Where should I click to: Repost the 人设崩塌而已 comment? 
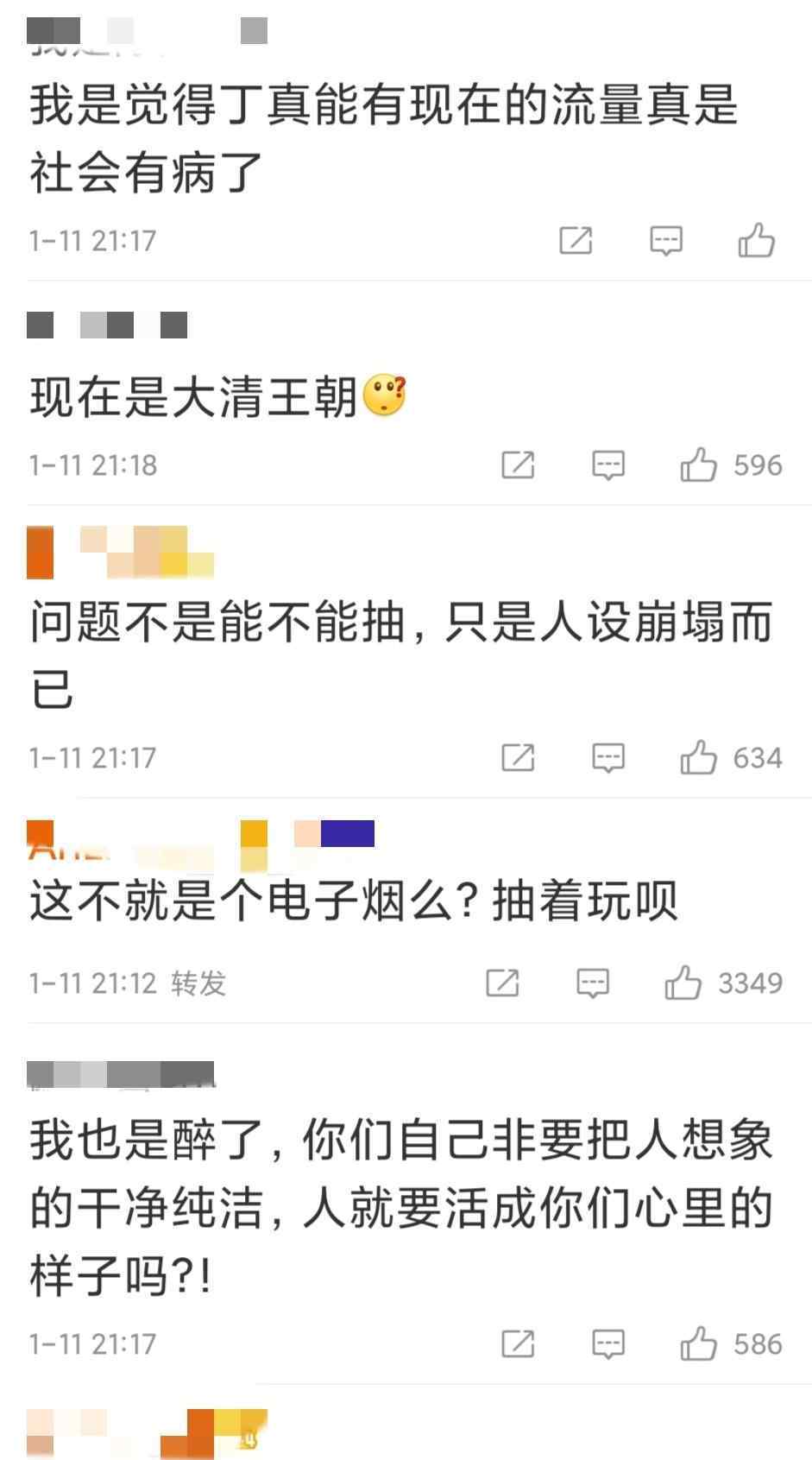[518, 757]
